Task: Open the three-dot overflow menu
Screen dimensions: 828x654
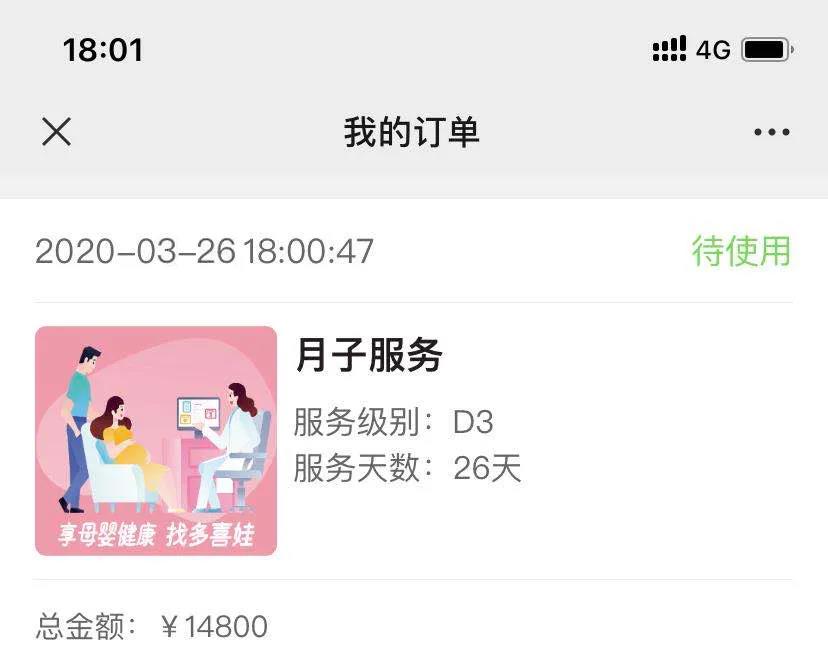Action: click(771, 132)
